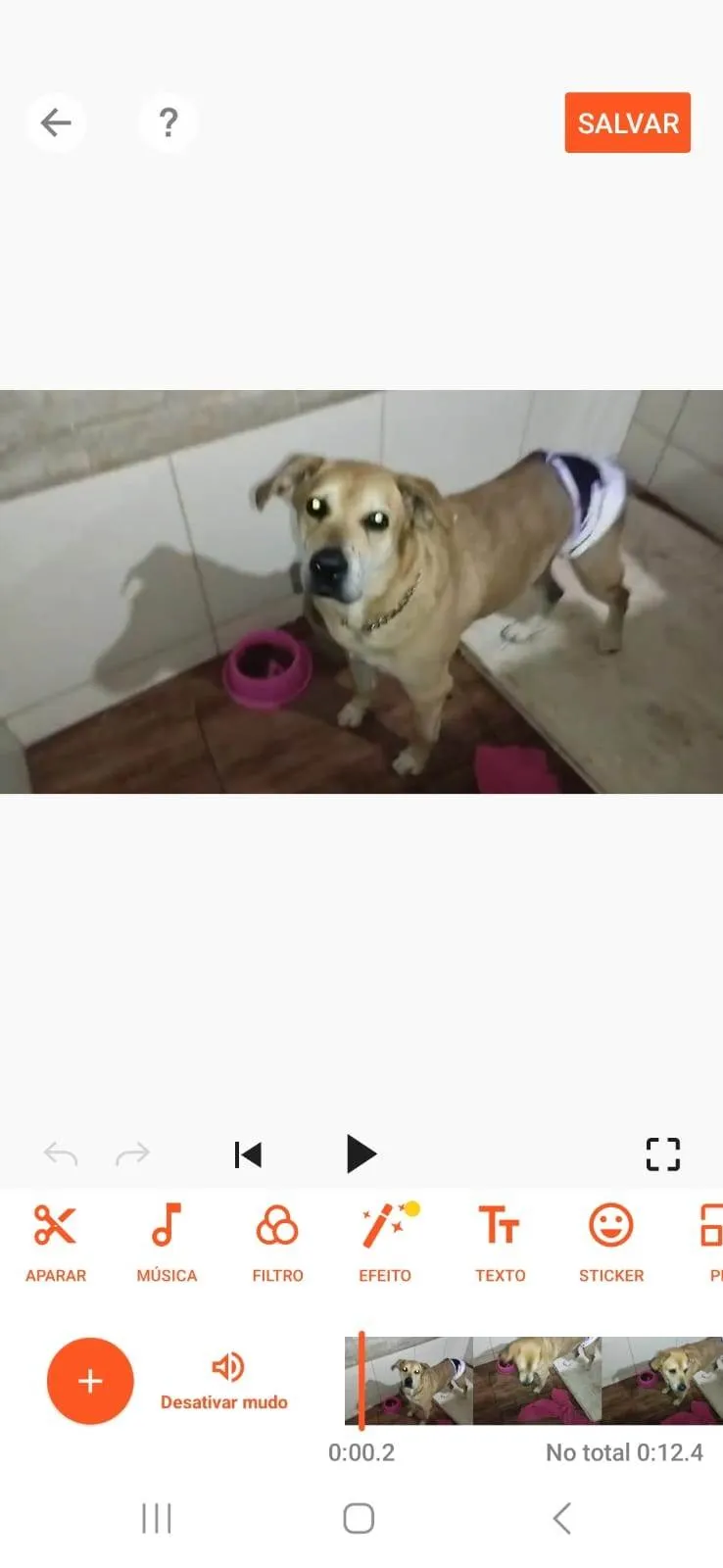
Task: Tap the SALVAR button
Action: tap(627, 122)
